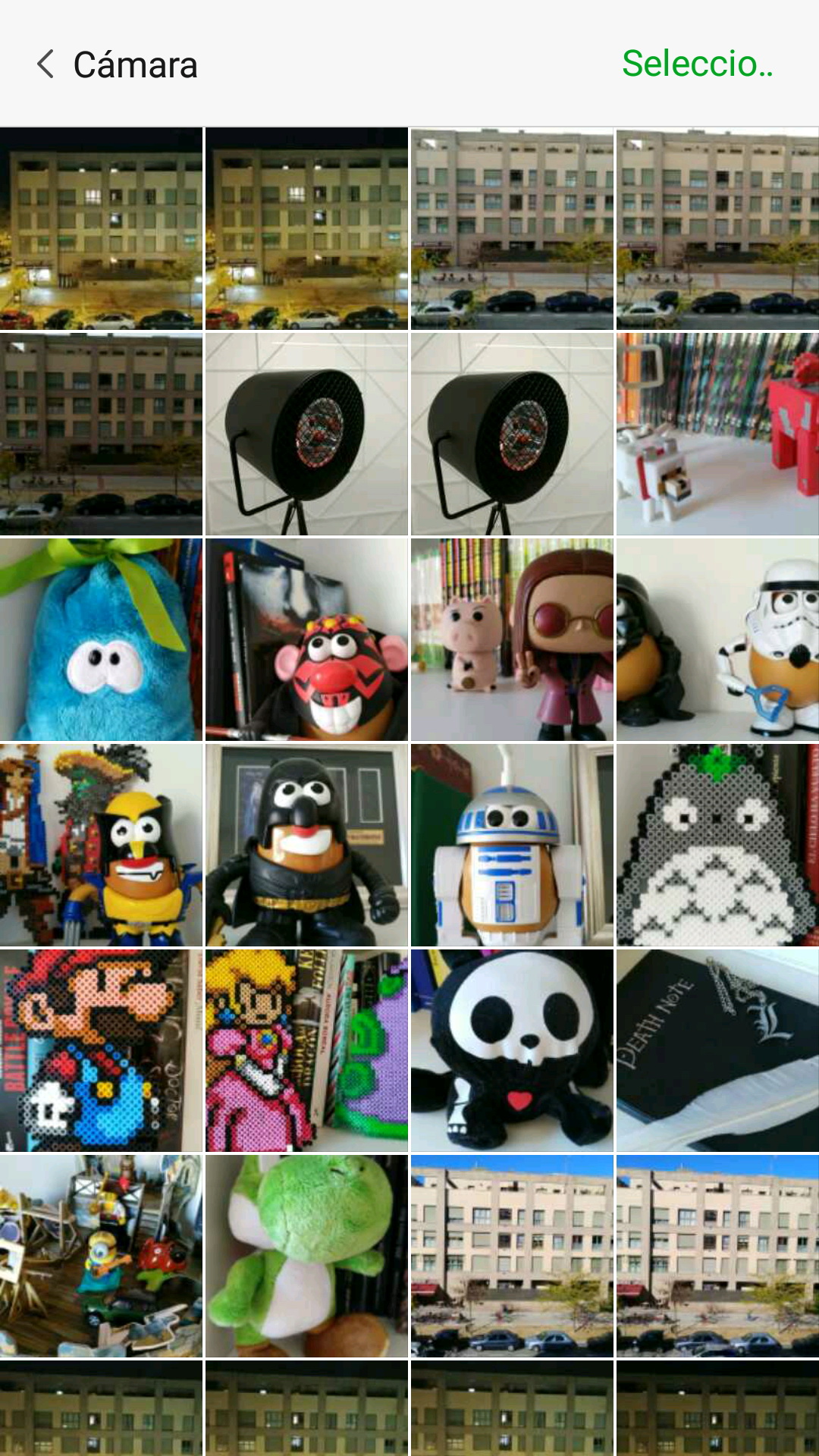View the Minion figure diorama photo

coord(101,1256)
